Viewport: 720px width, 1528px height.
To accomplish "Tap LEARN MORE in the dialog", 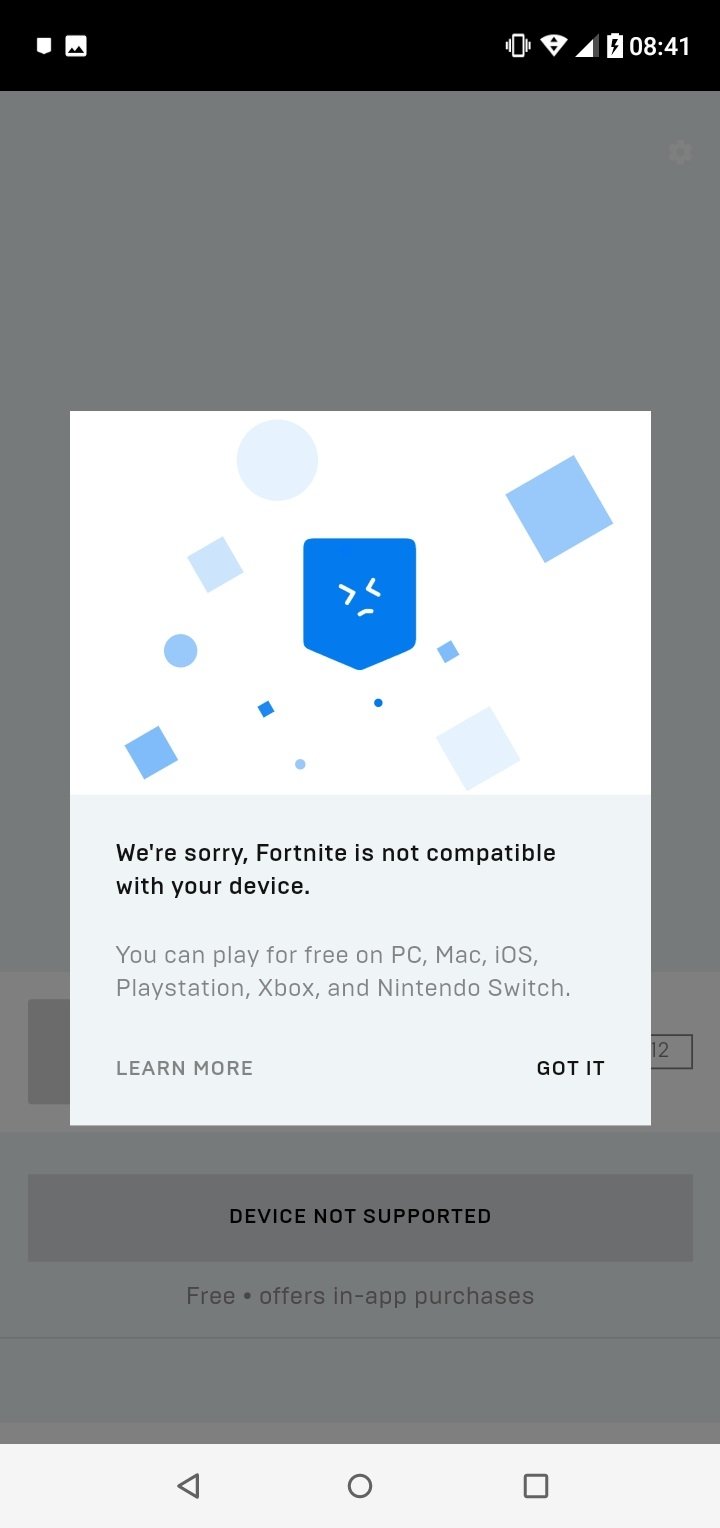I will (x=184, y=1068).
